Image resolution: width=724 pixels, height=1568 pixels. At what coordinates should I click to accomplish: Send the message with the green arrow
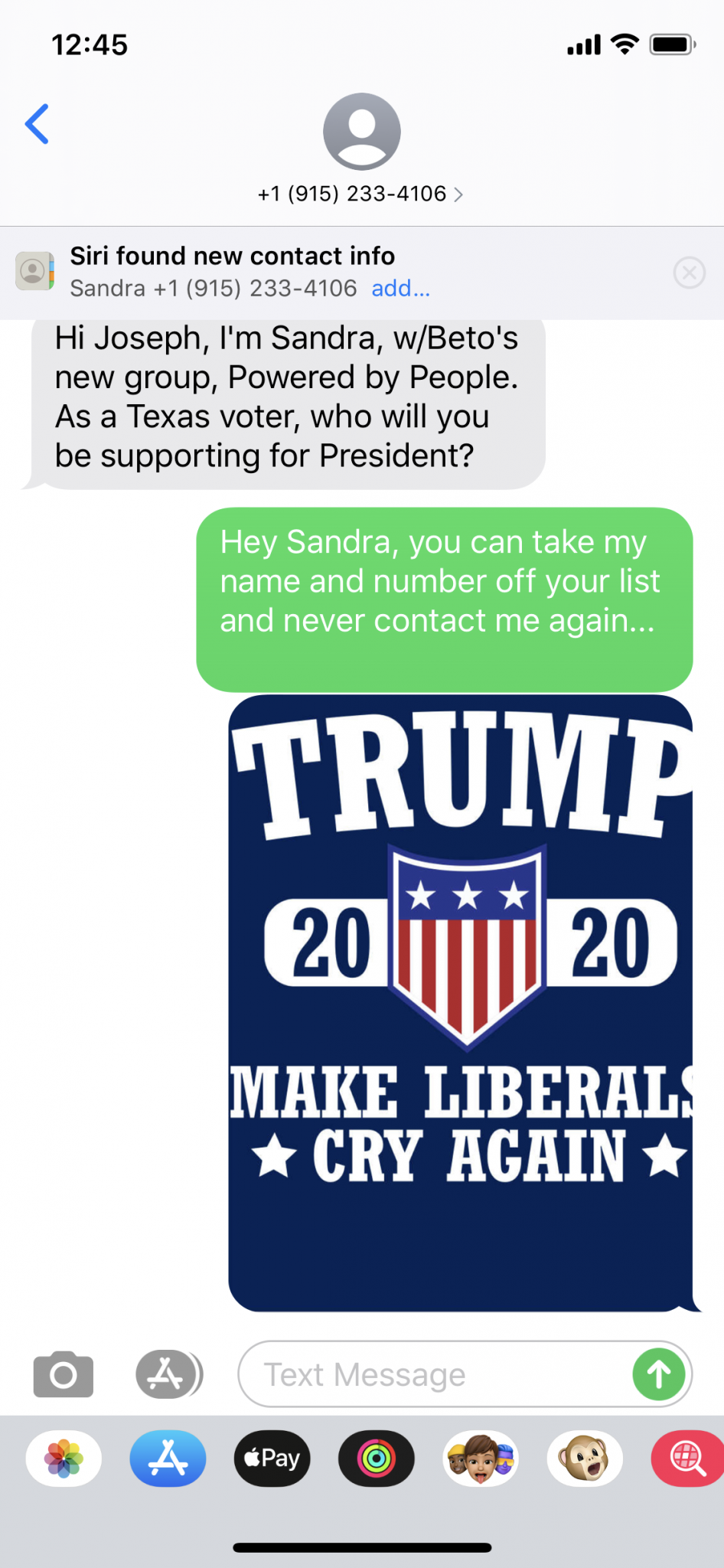(658, 1375)
